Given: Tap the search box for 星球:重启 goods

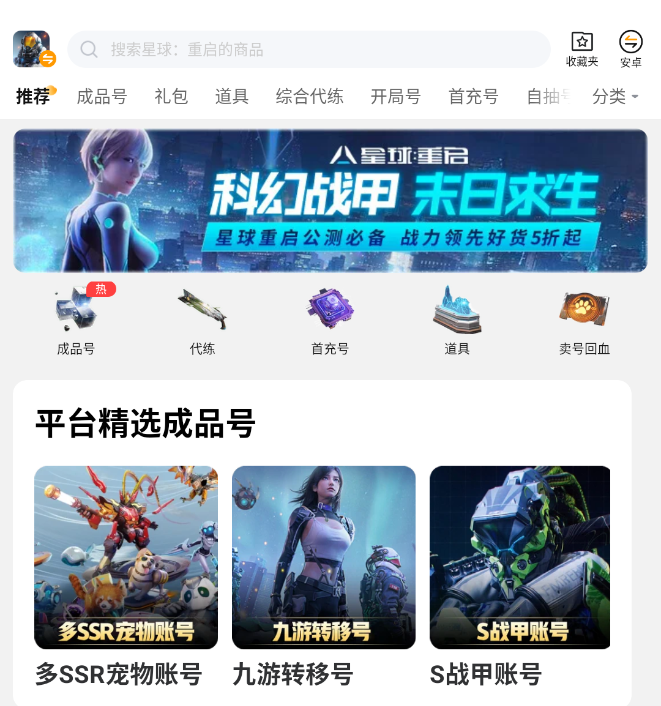Looking at the screenshot, I should [308, 49].
